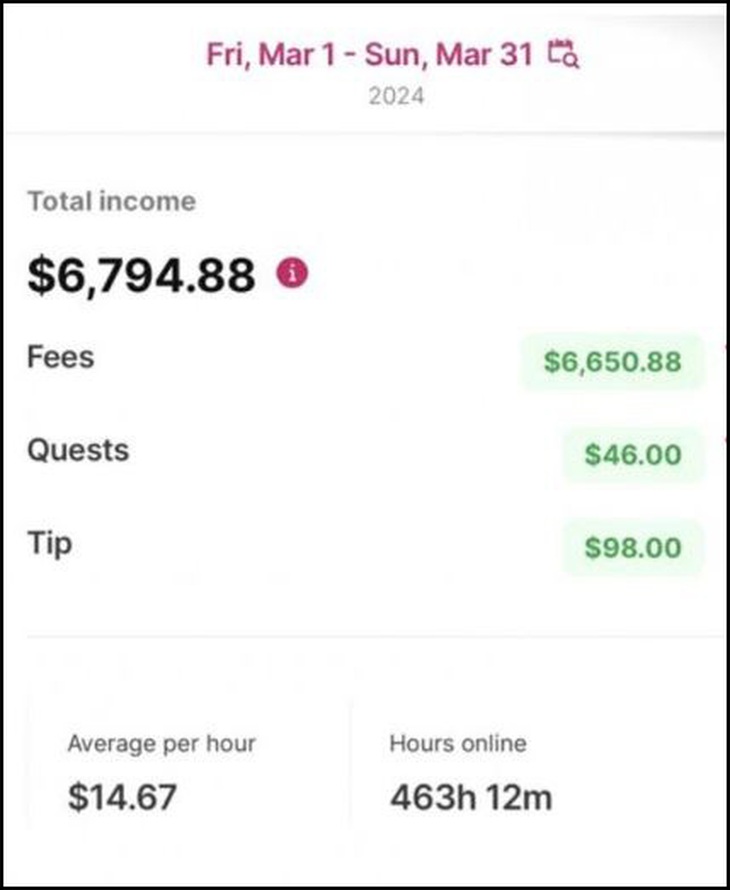Click the 463h 12m hours online value

[x=470, y=798]
